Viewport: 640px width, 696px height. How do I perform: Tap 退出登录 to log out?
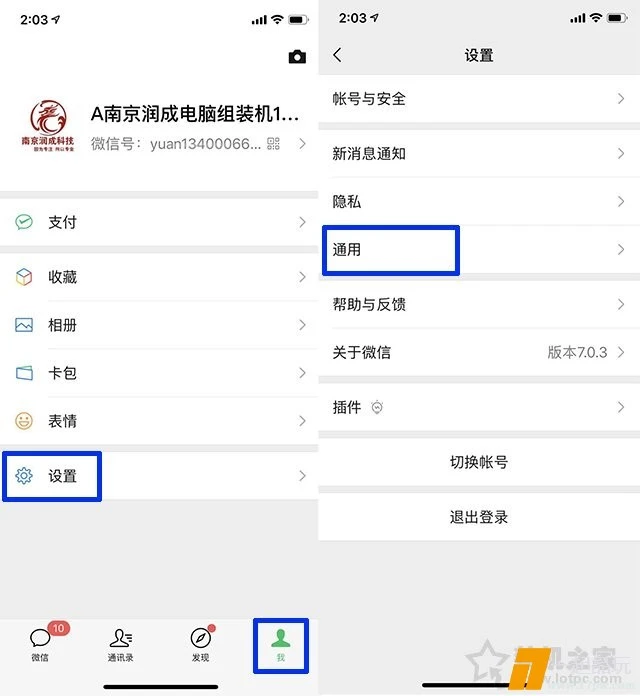(x=478, y=517)
